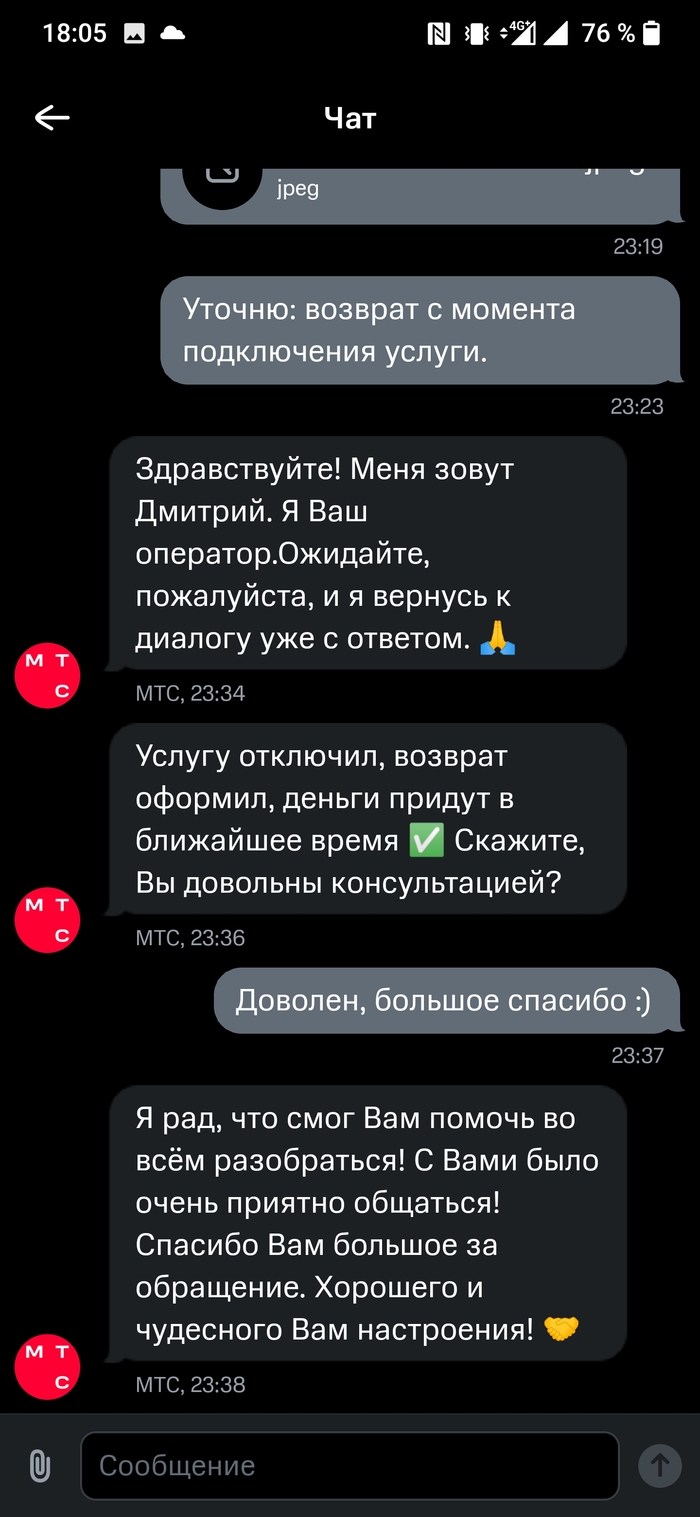Screen dimensions: 700x1517
Task: Go back from the chat screen
Action: (52, 118)
